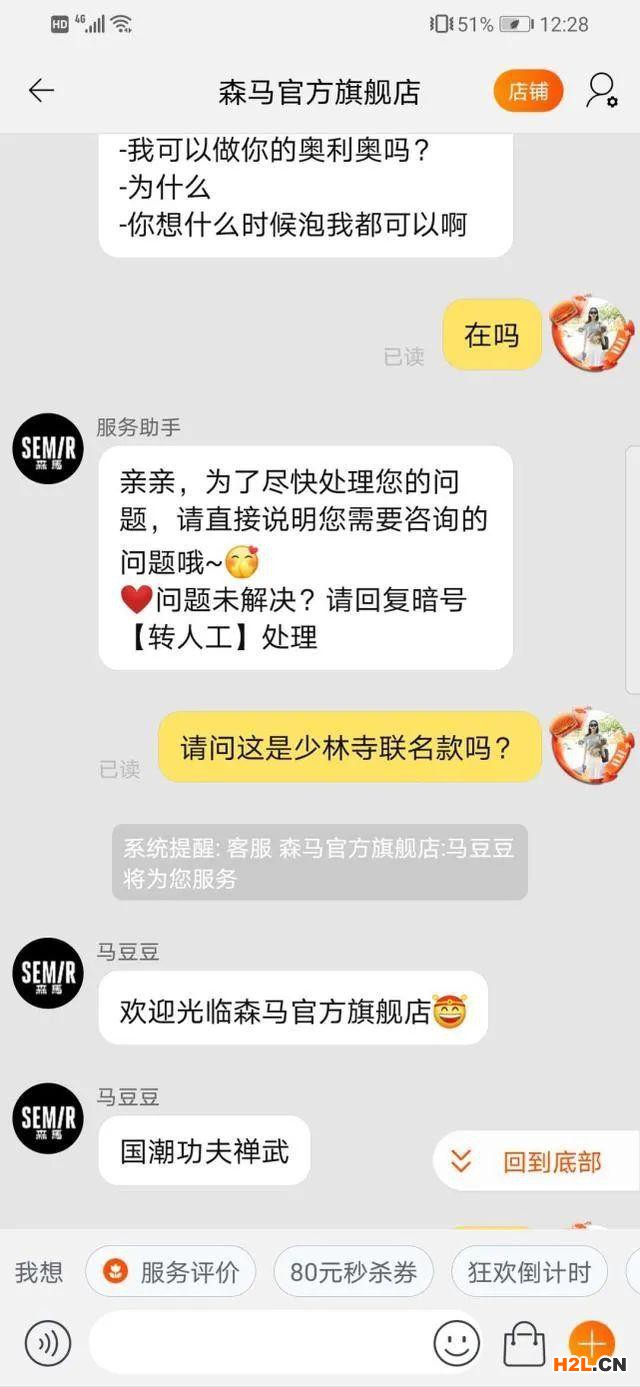Open the 狂欢倒计时 chip
Viewport: 640px width, 1387px height.
pyautogui.click(x=529, y=1272)
